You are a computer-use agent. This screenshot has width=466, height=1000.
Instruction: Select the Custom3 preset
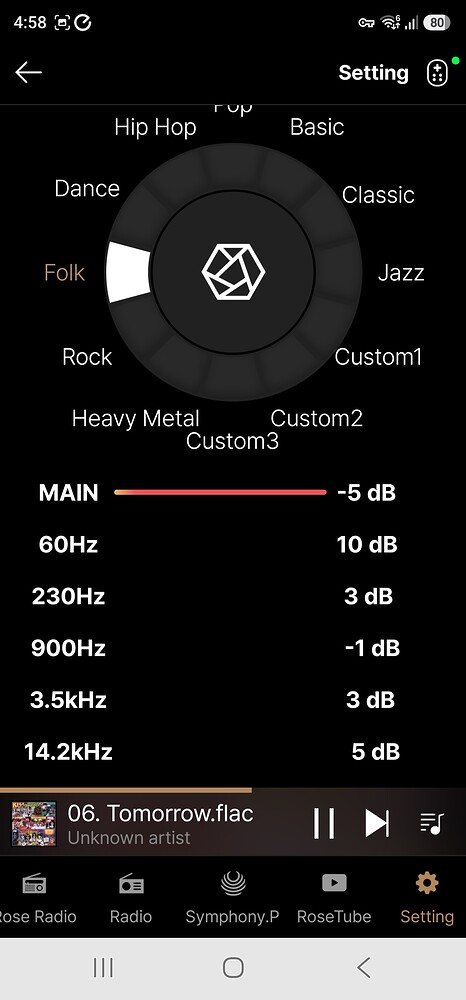233,441
